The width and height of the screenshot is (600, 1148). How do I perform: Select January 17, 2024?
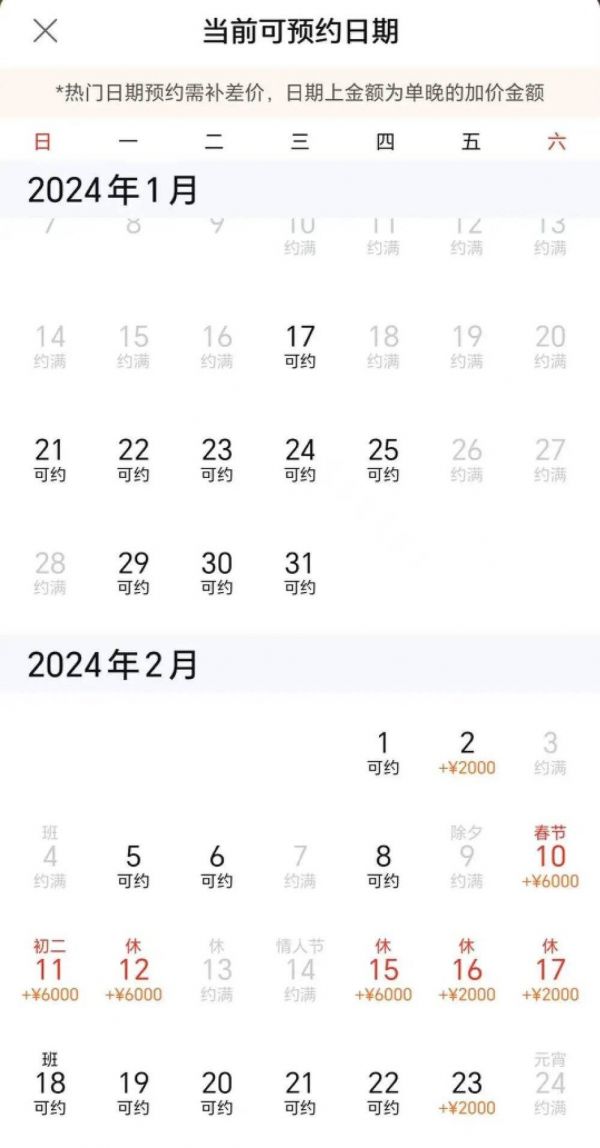300,346
